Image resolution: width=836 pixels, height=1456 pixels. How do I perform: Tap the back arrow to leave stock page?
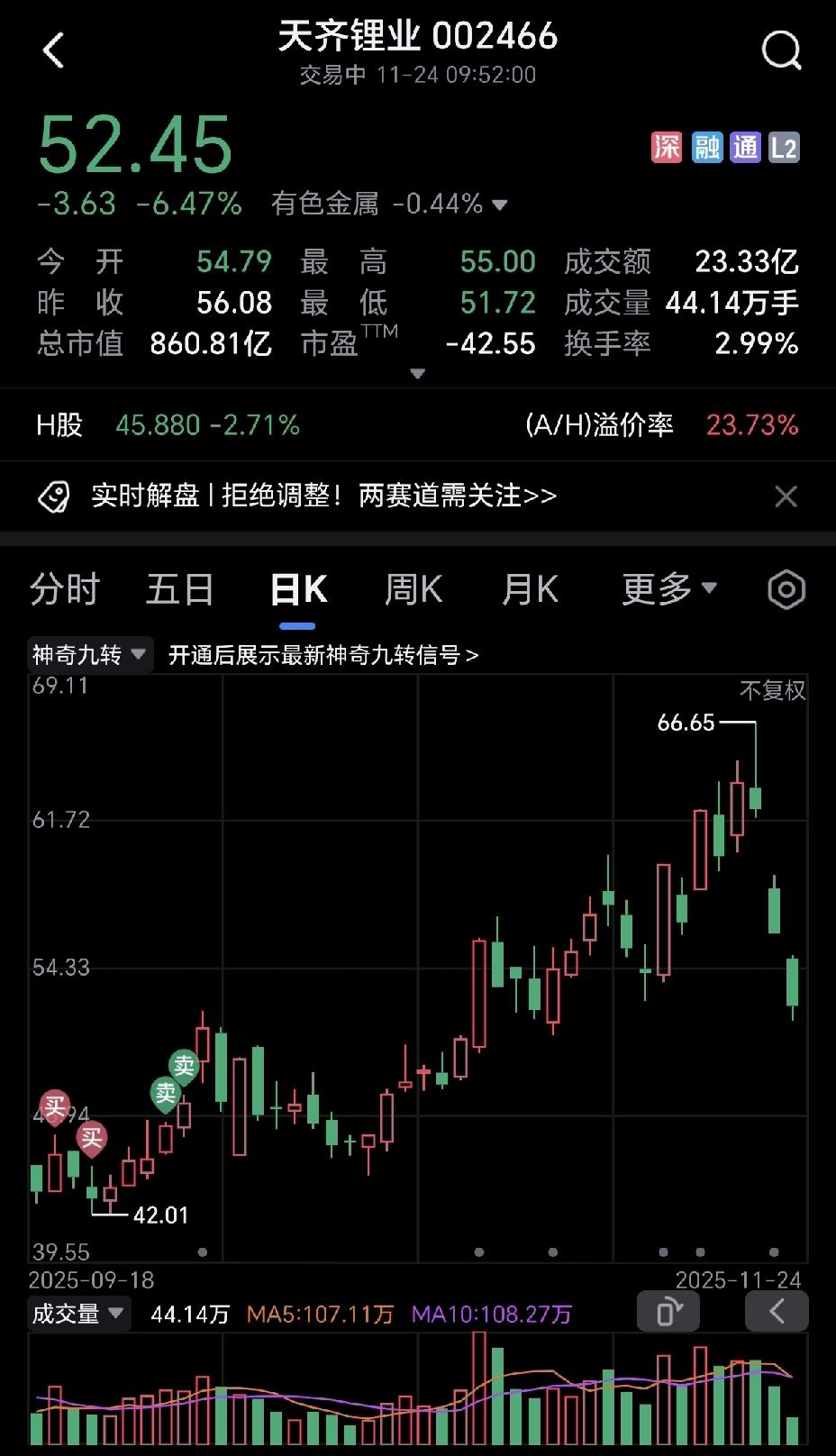[x=54, y=50]
